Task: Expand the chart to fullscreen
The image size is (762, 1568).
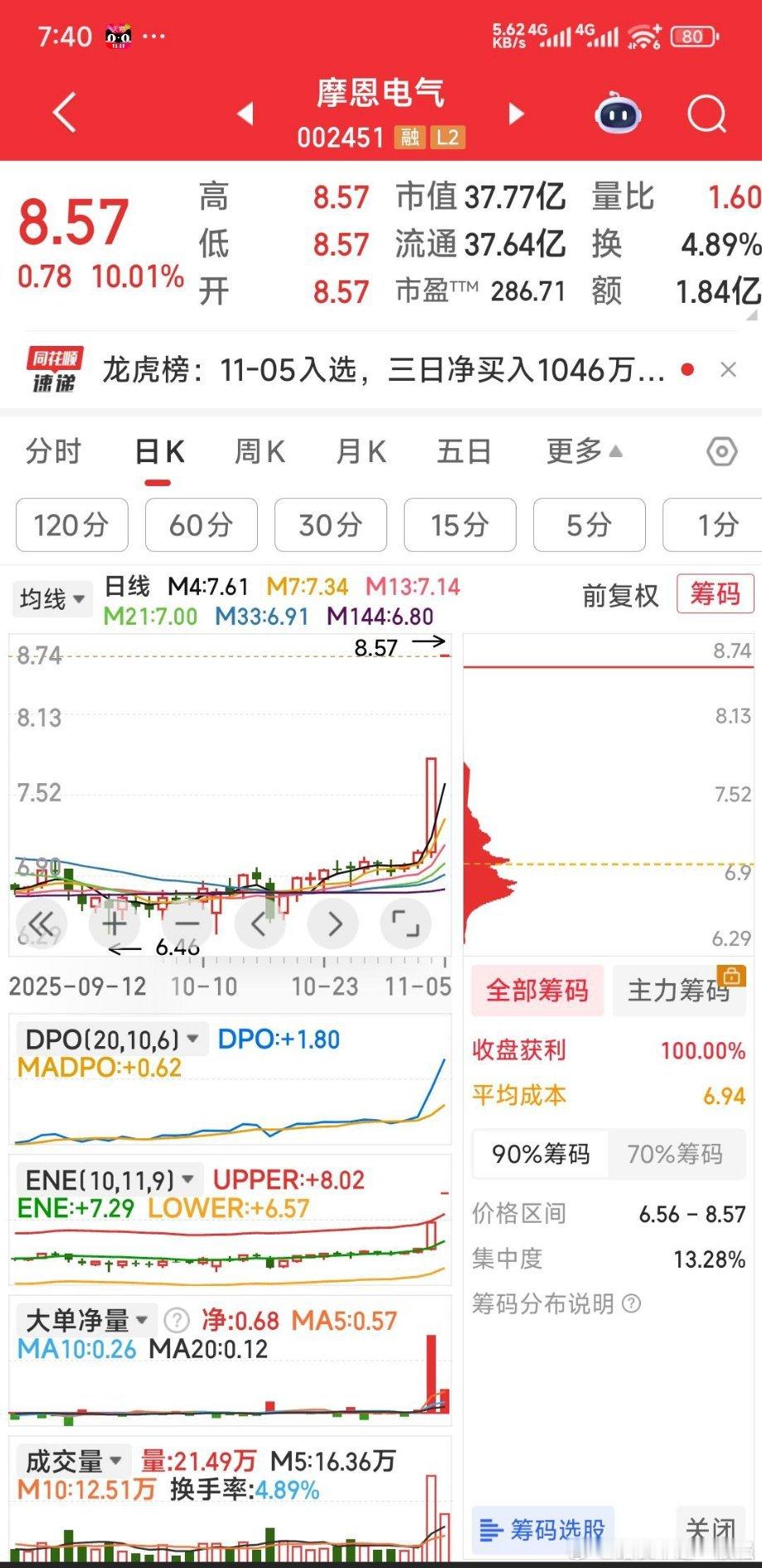Action: click(405, 923)
